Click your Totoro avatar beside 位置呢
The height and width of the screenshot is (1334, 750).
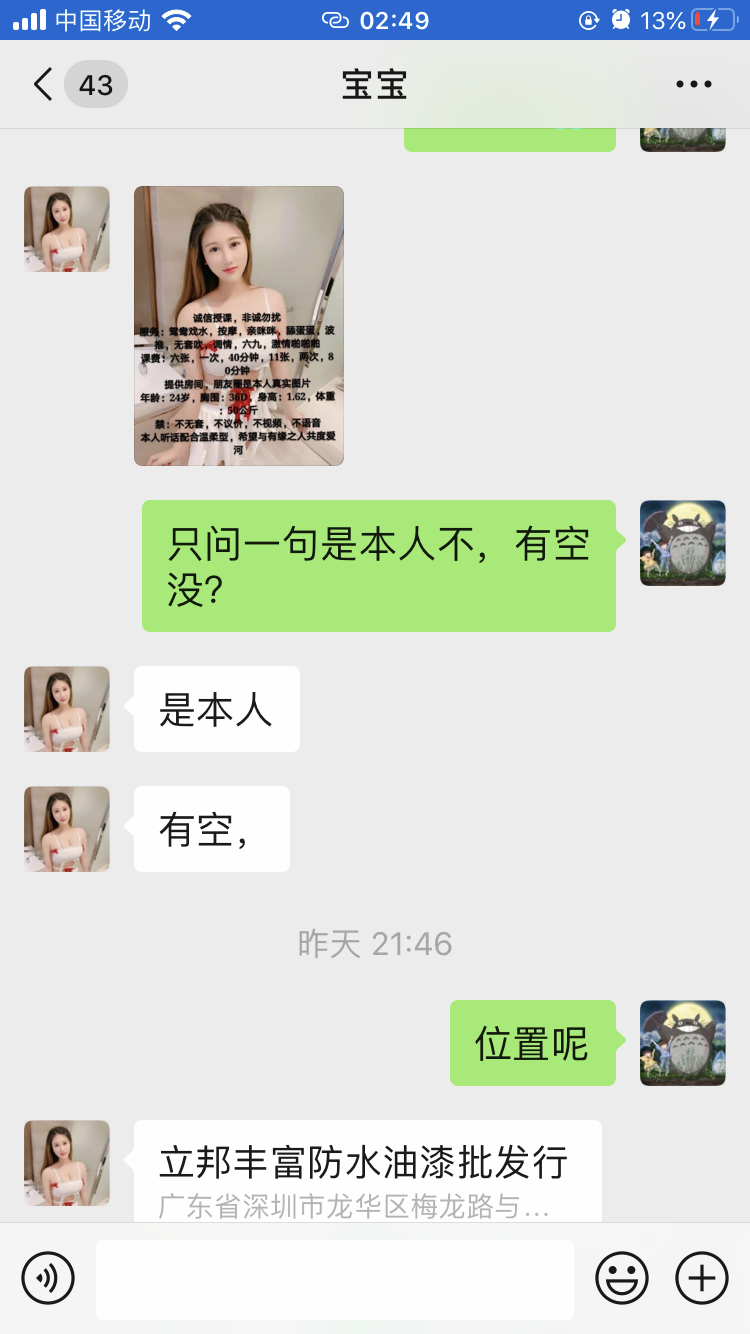click(x=683, y=1043)
